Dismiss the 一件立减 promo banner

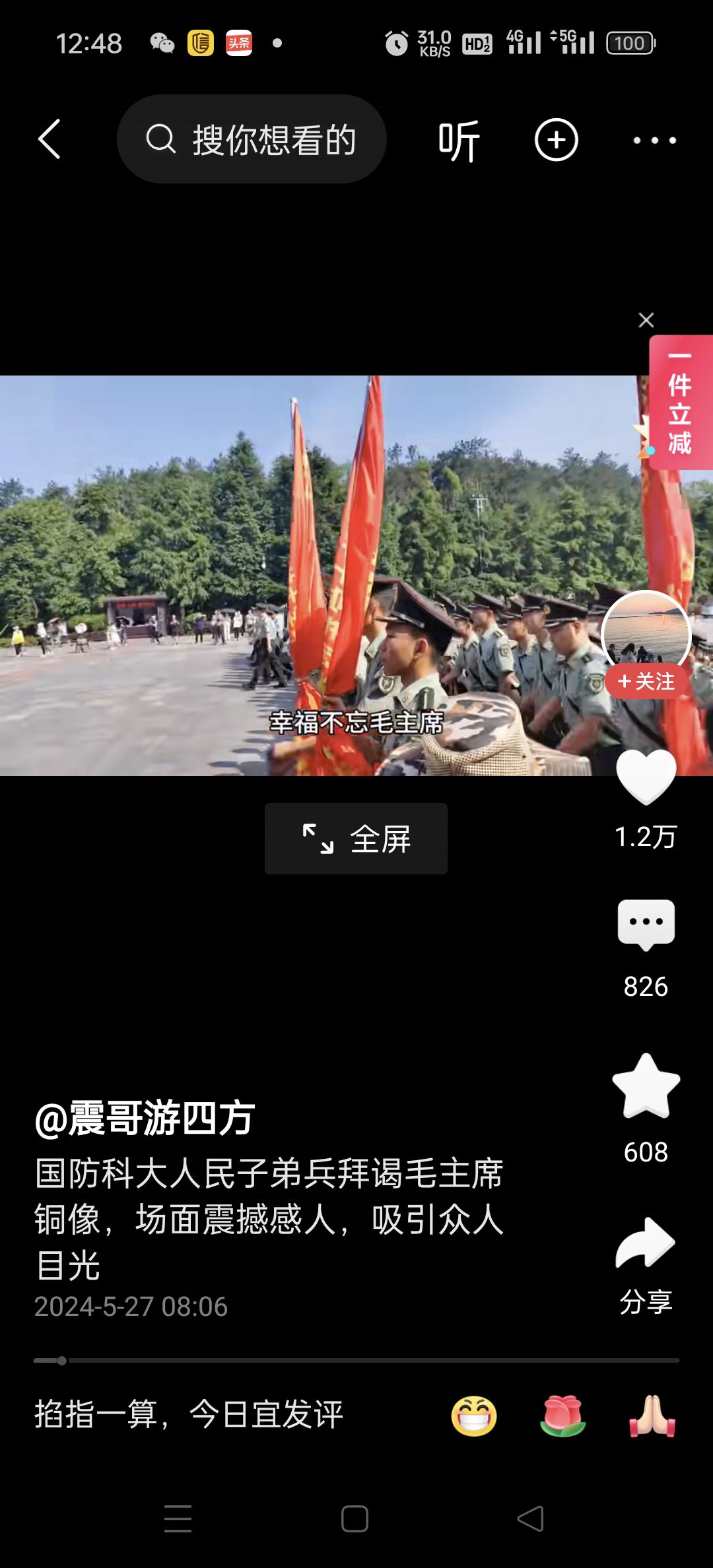pos(646,320)
